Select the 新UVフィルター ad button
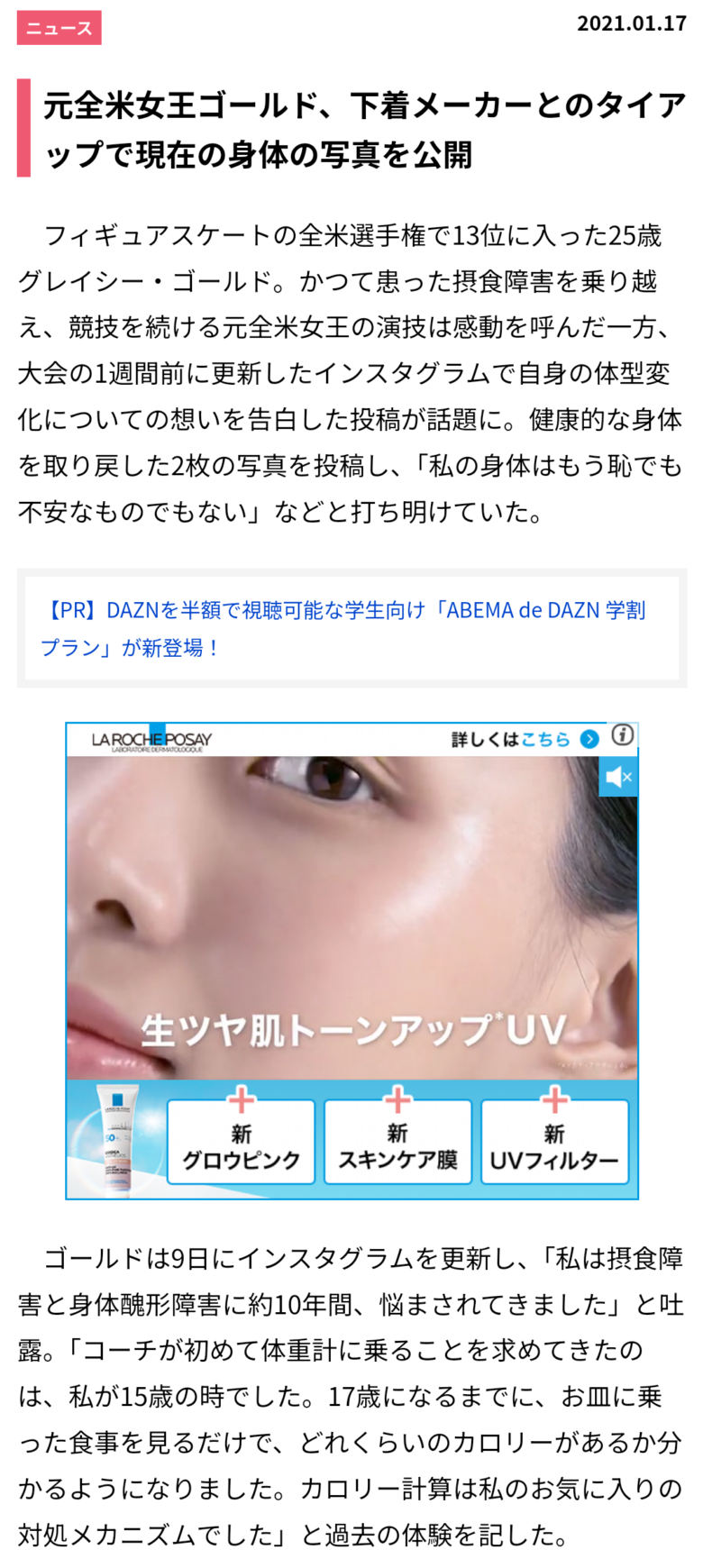703x1568 pixels. pos(554,1143)
